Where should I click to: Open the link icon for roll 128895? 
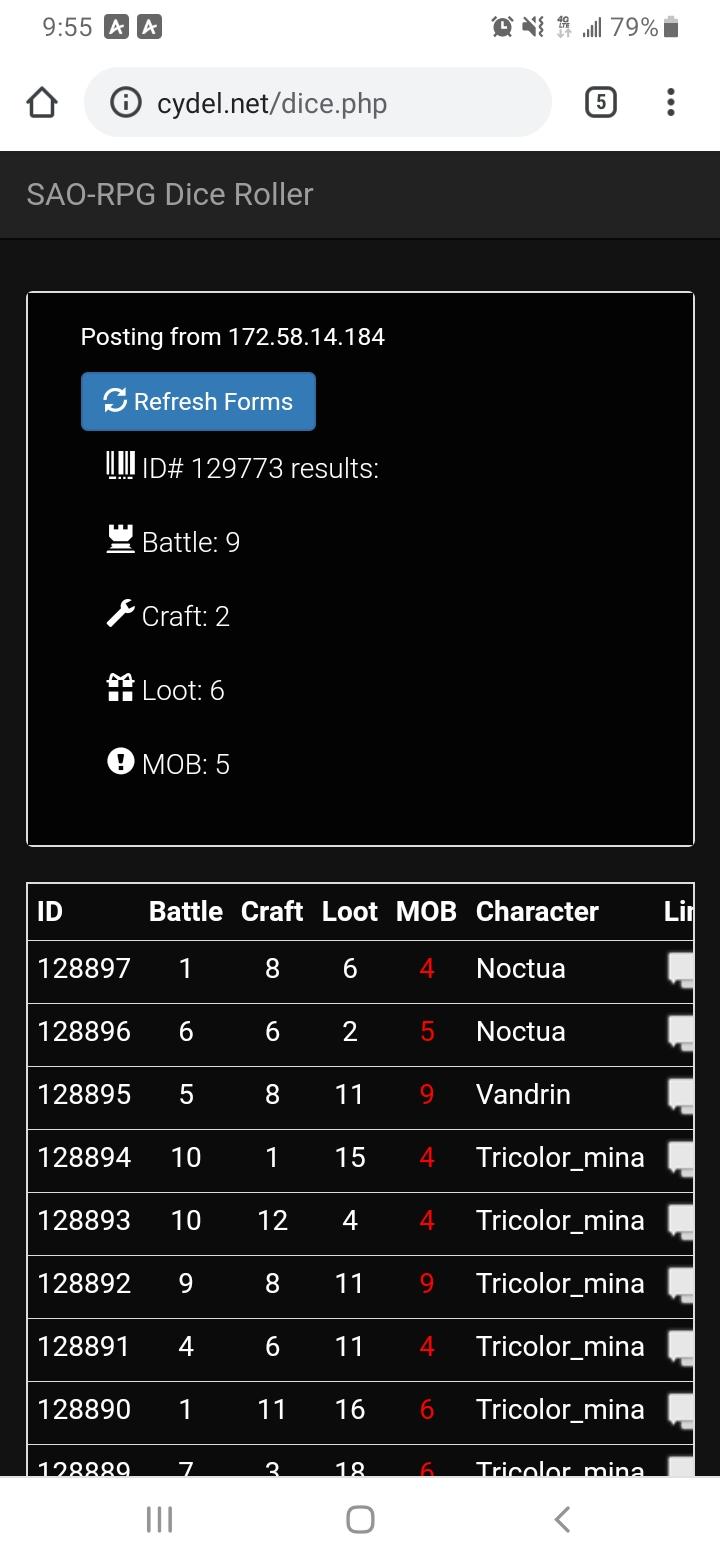click(x=681, y=1095)
